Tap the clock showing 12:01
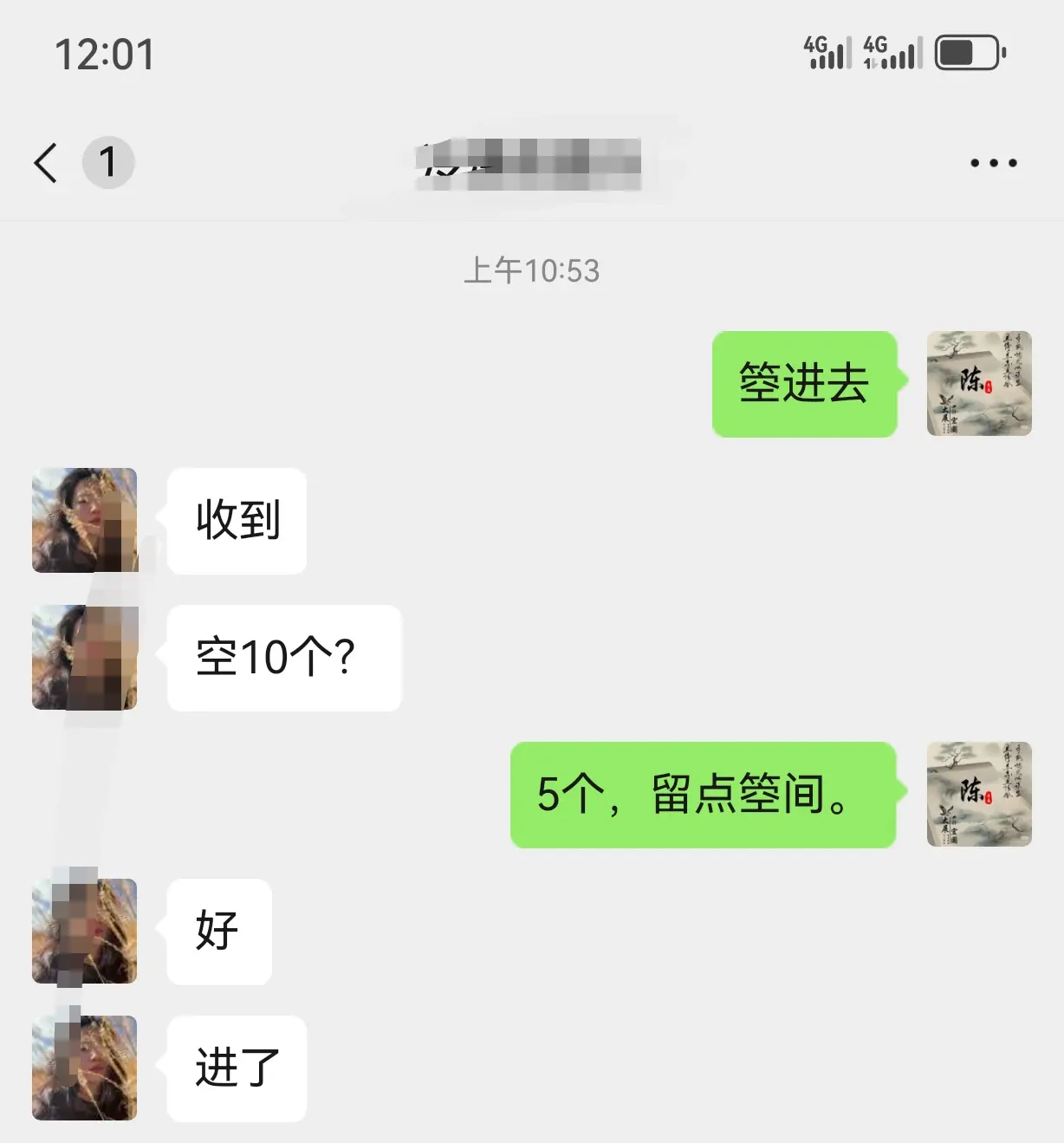Screen dimensions: 1064x1143 [x=104, y=54]
